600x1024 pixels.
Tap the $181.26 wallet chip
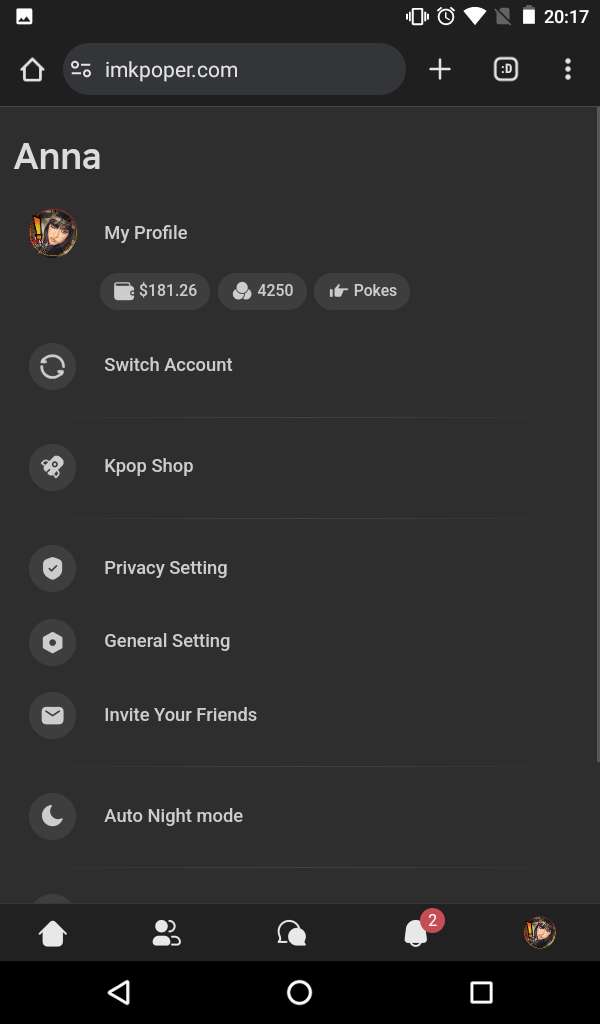click(155, 291)
